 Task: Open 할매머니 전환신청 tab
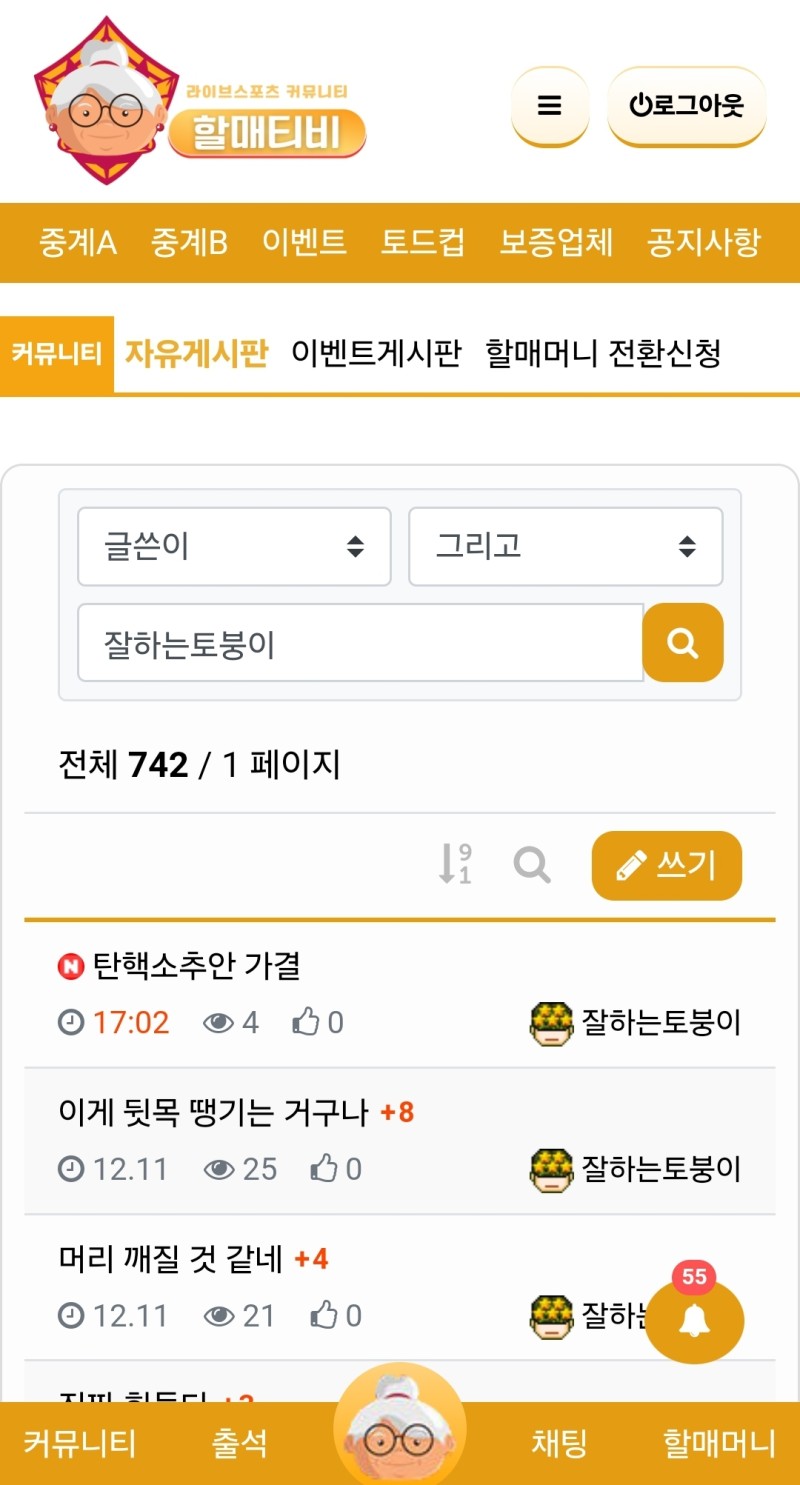click(603, 353)
